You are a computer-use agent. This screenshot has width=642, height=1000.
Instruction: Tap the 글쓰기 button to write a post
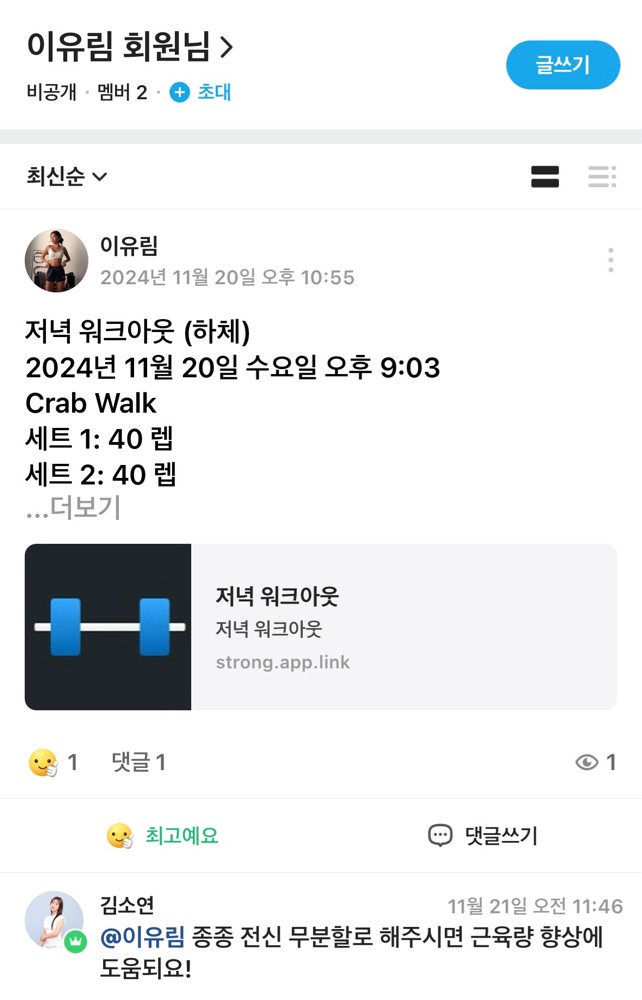pyautogui.click(x=563, y=65)
